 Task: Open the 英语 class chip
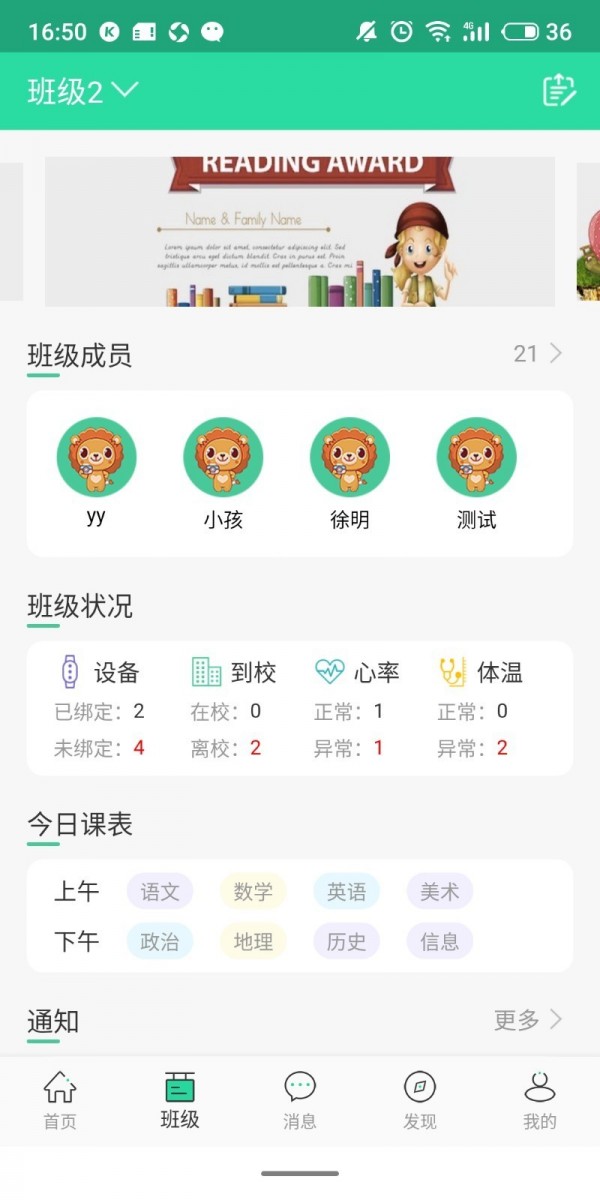pyautogui.click(x=346, y=891)
